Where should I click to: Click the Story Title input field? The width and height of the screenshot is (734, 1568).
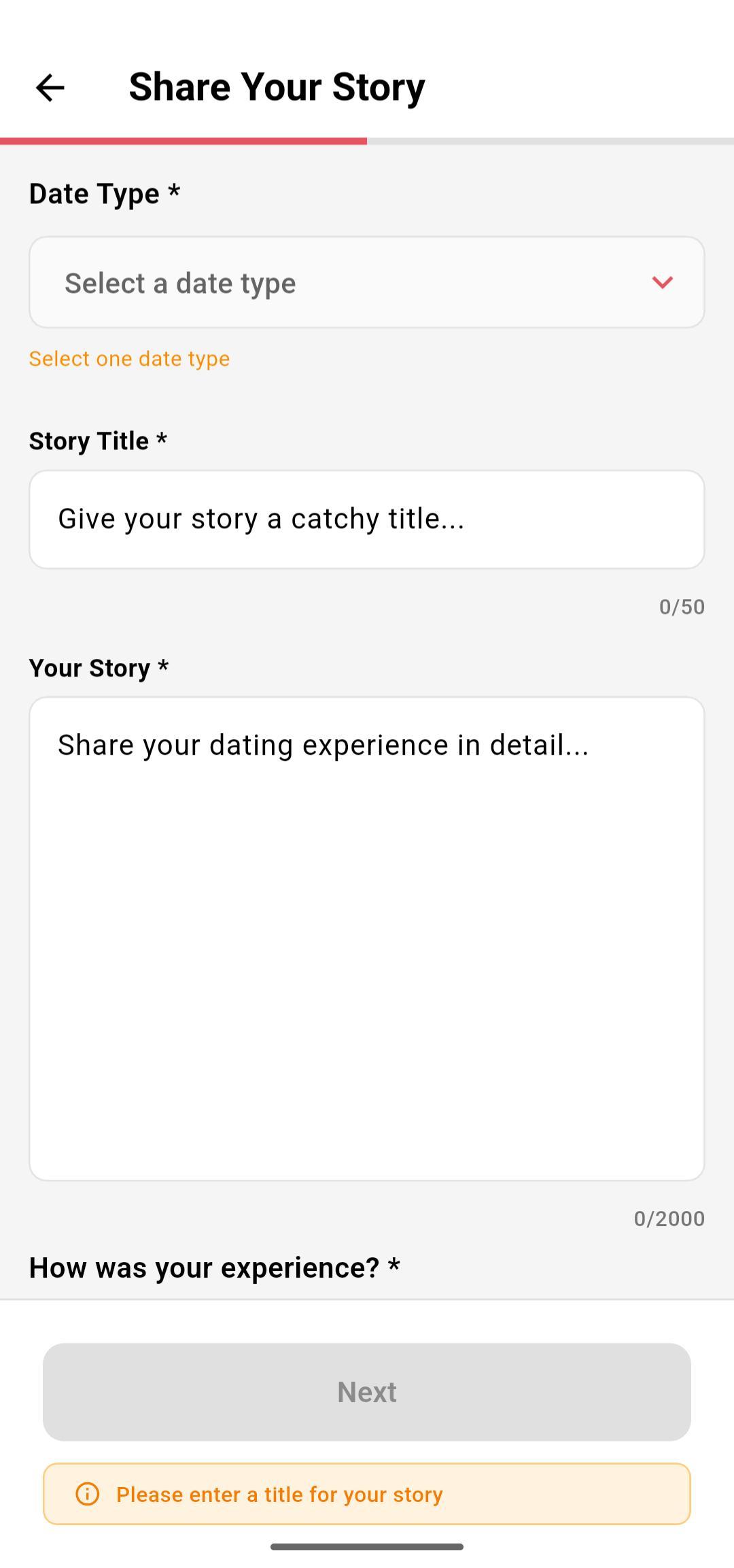tap(367, 519)
